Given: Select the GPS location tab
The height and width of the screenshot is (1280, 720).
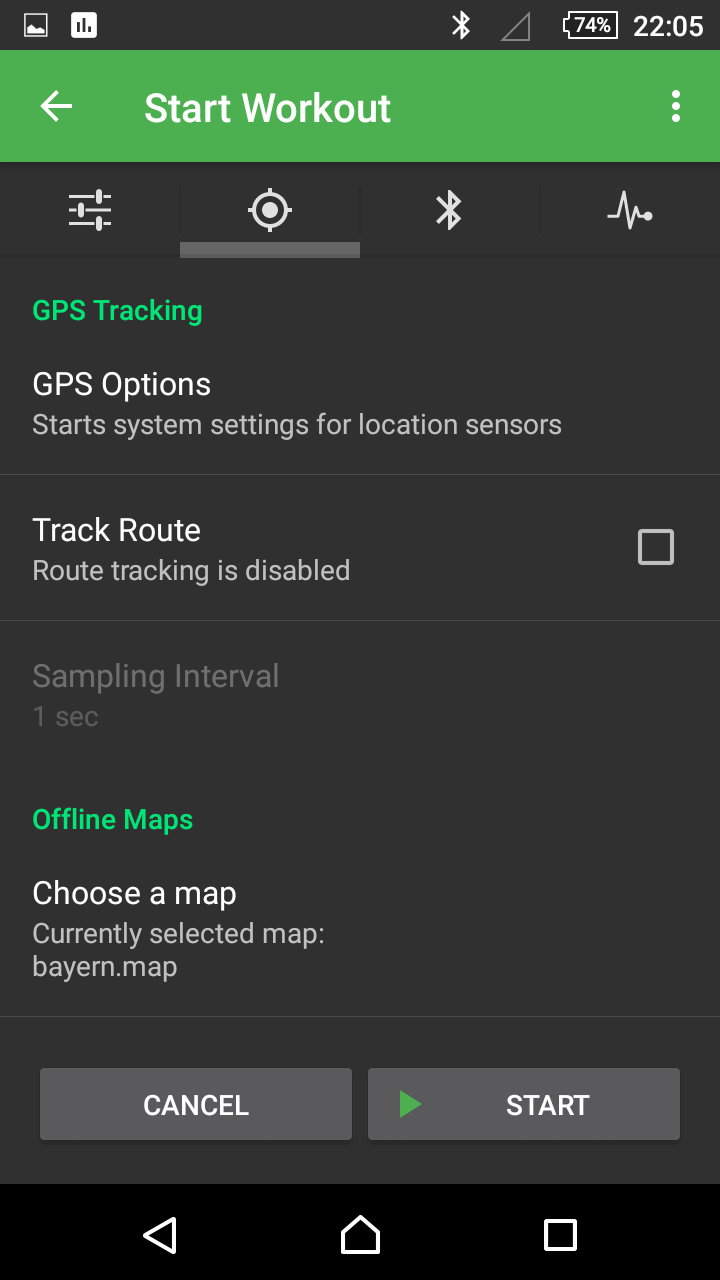Looking at the screenshot, I should coord(270,210).
